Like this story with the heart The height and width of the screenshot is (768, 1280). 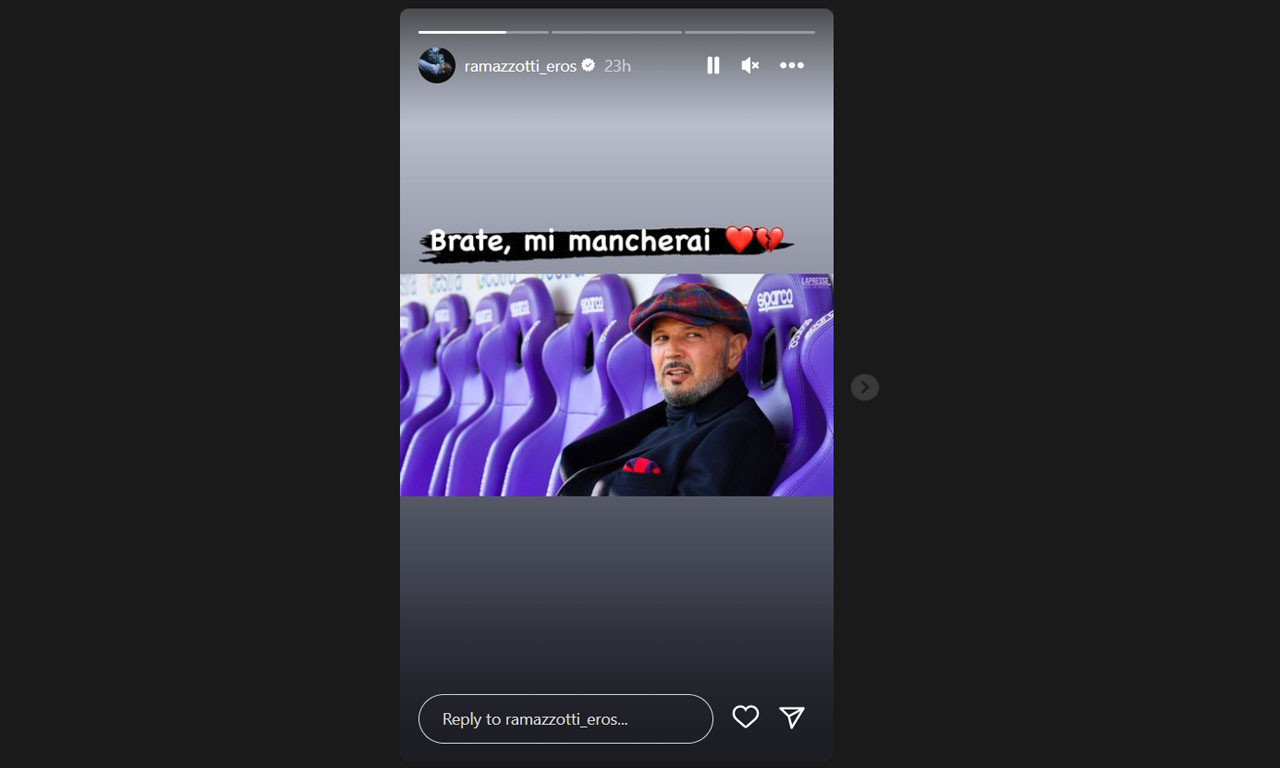coord(745,717)
